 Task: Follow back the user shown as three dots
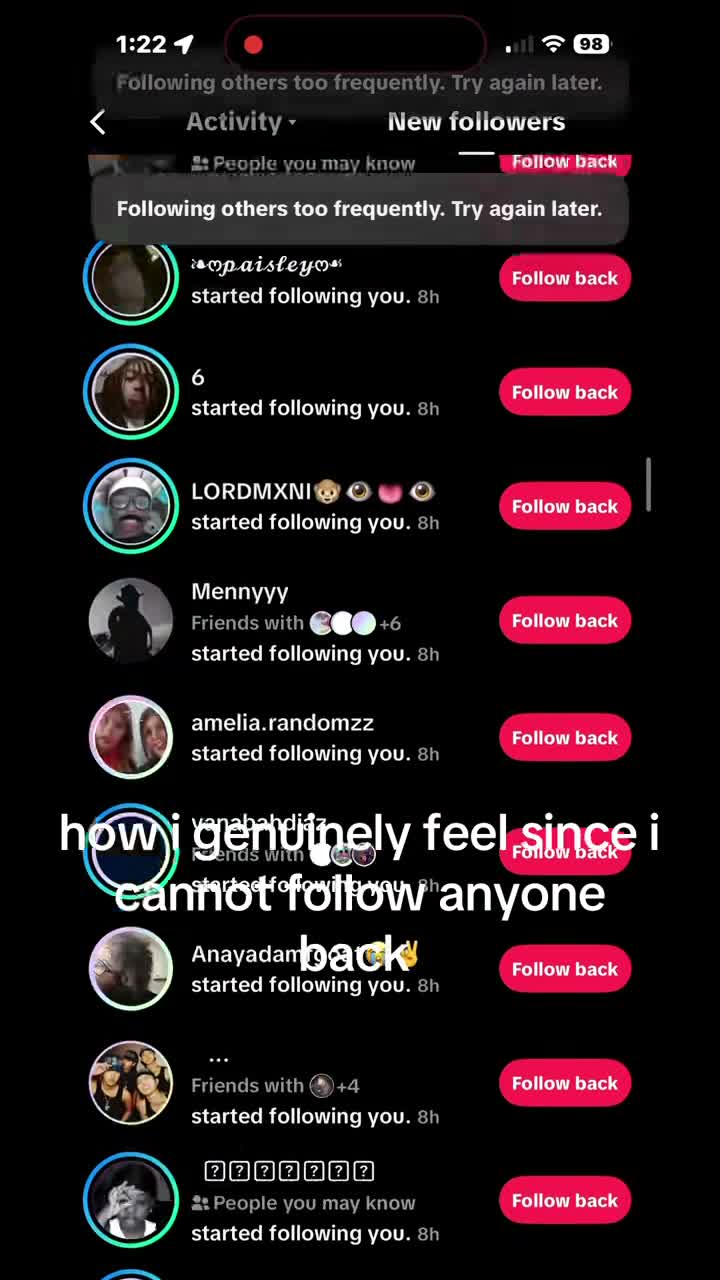click(x=565, y=1083)
